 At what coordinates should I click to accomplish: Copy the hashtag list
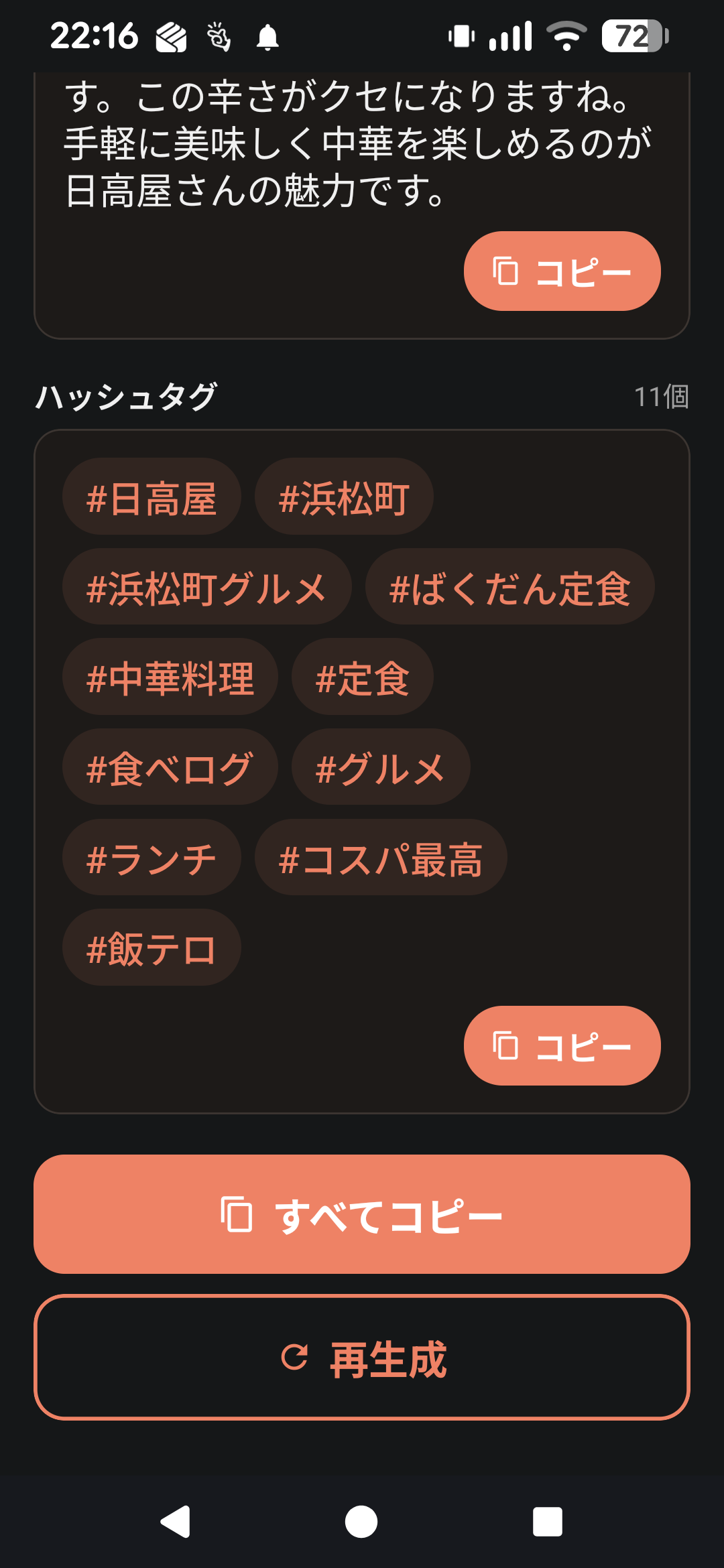tap(562, 1045)
